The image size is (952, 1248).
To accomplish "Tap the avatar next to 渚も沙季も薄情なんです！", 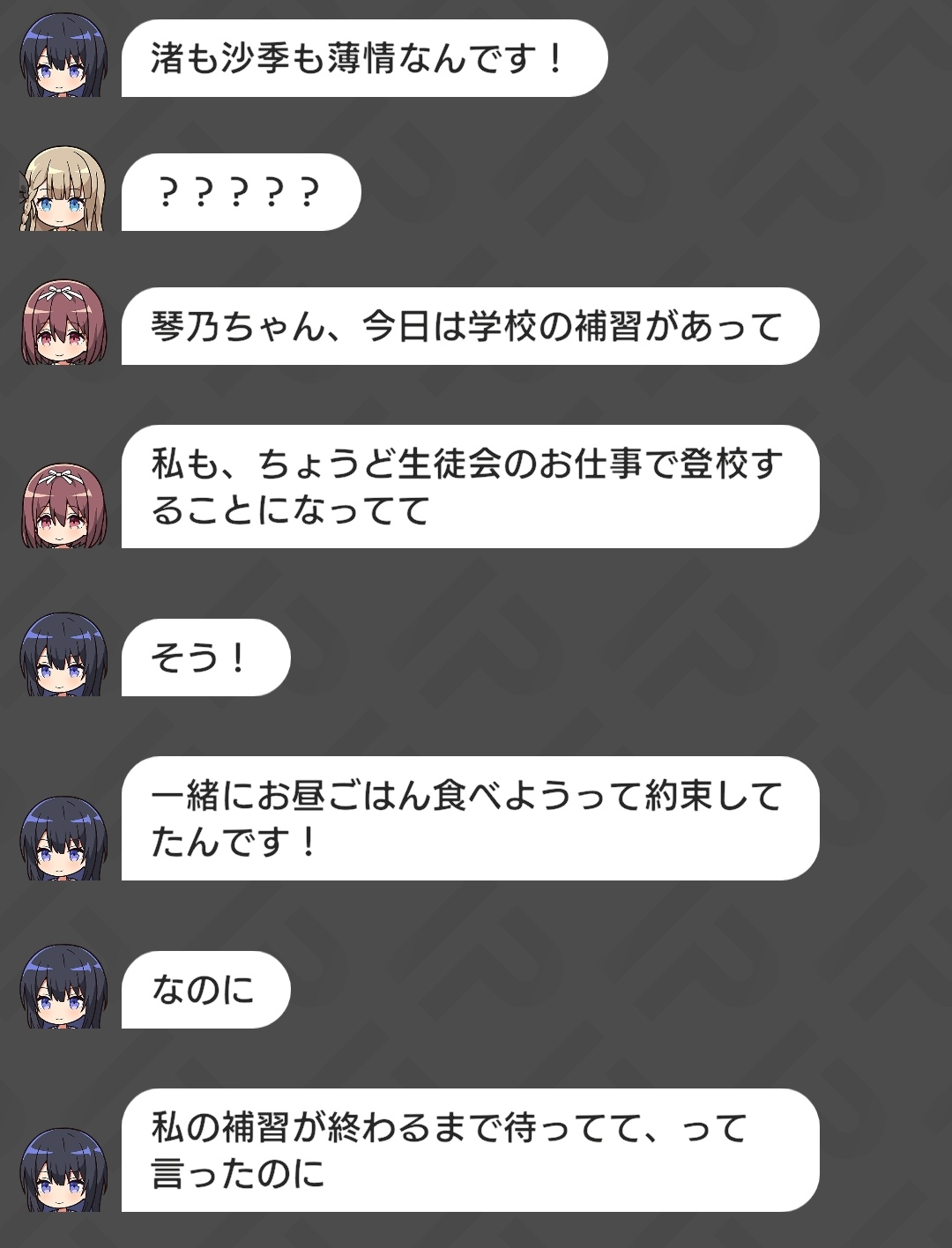I will [63, 58].
